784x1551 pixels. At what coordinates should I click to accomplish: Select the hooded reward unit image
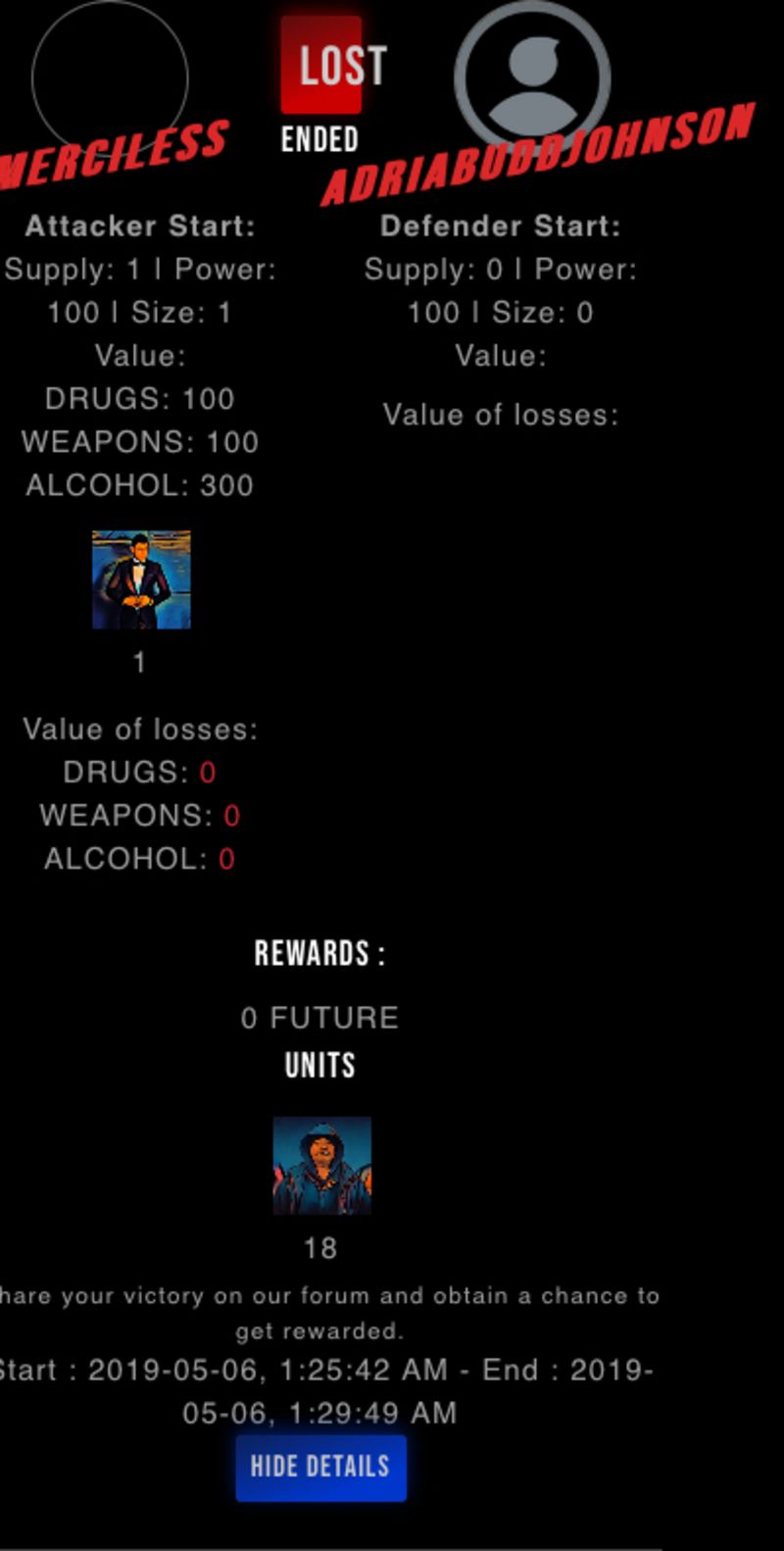click(321, 1166)
